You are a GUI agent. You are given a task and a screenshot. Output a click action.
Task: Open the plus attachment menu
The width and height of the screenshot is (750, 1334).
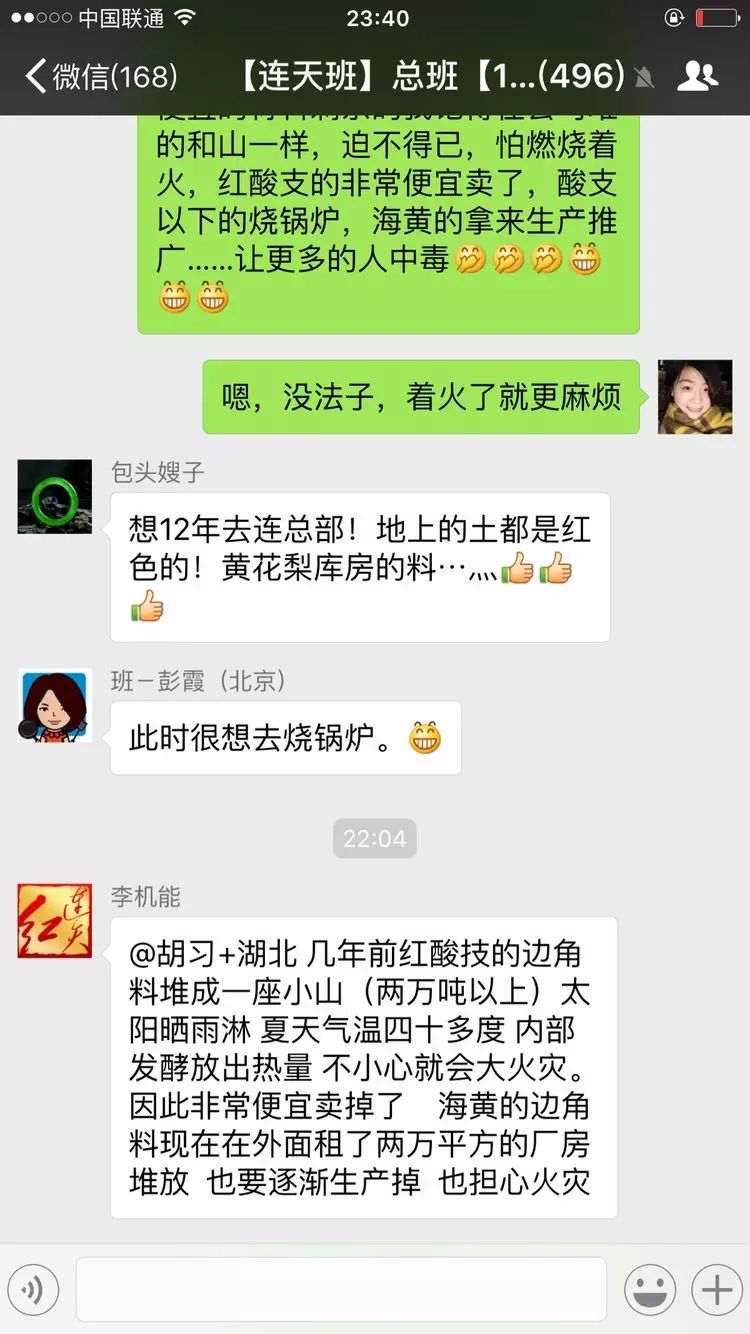[x=717, y=1291]
